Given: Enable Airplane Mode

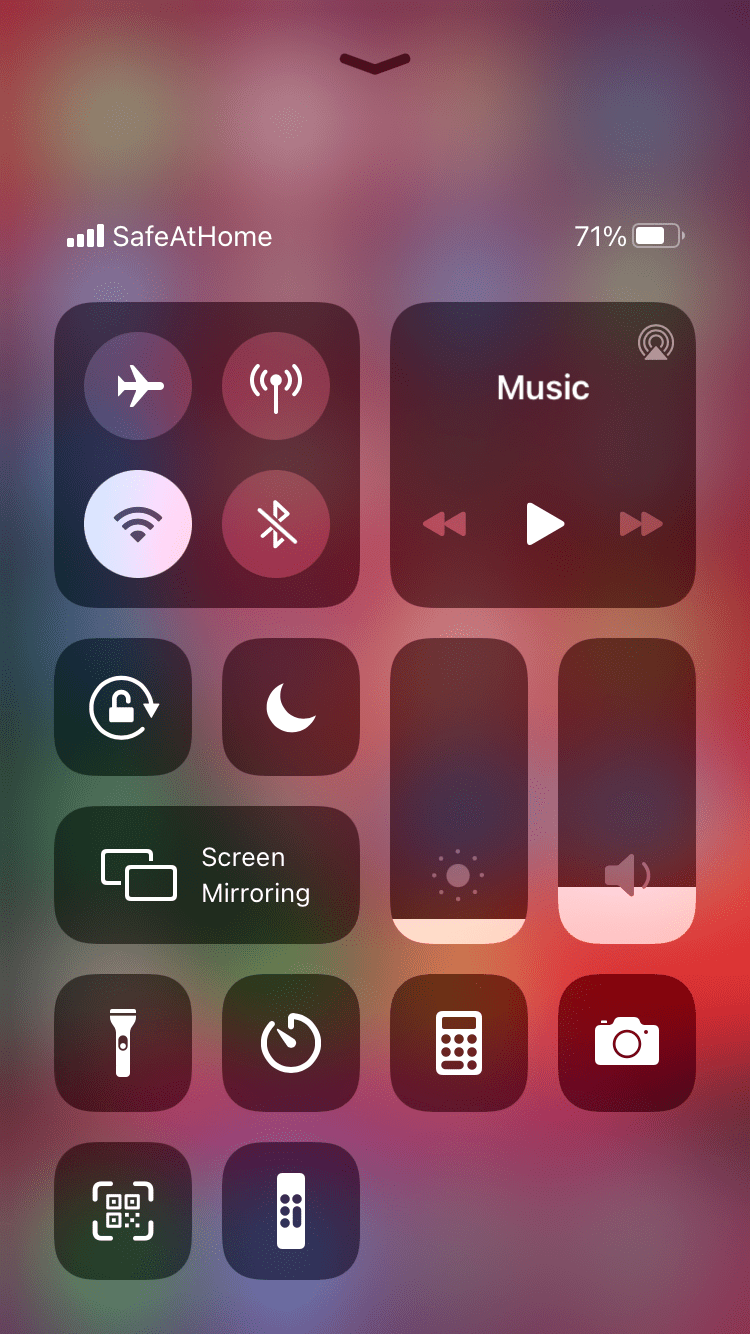Looking at the screenshot, I should point(138,386).
